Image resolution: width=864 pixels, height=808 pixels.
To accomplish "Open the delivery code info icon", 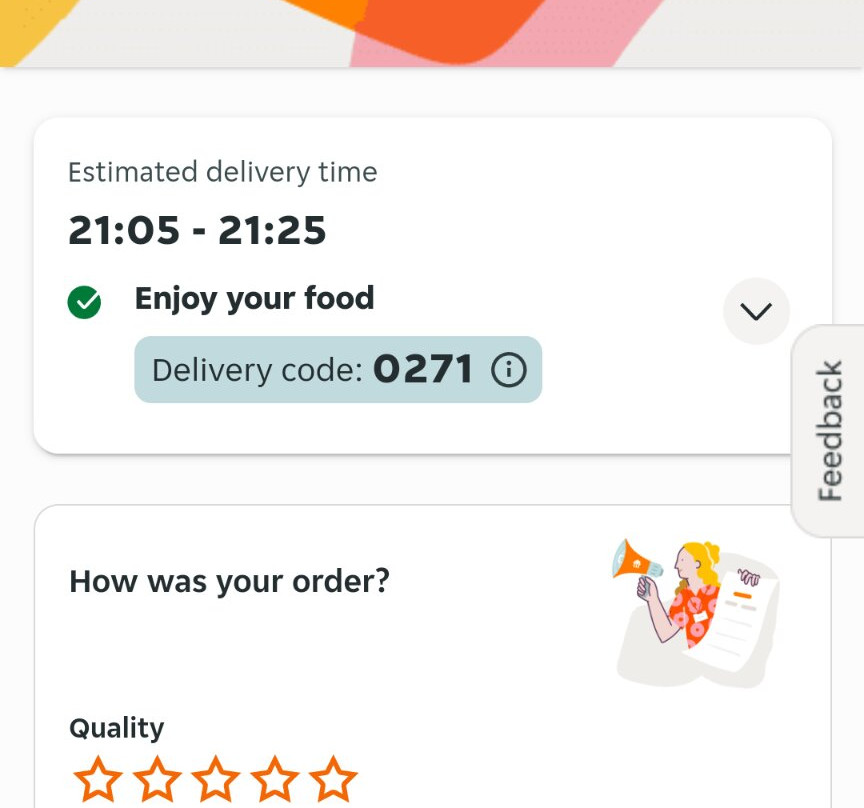I will [x=509, y=370].
